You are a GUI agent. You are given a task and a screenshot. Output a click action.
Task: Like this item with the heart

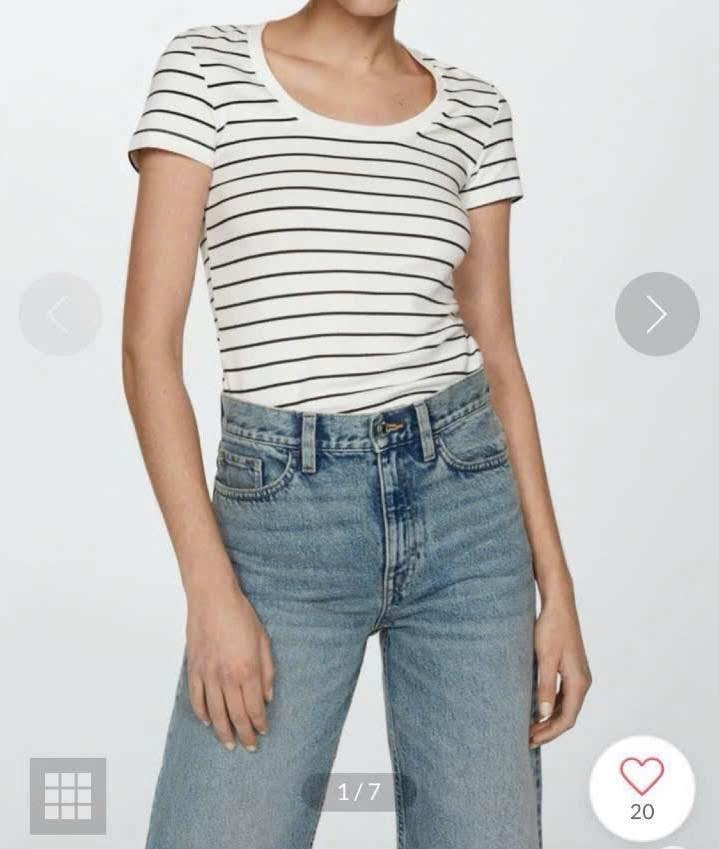click(x=641, y=777)
